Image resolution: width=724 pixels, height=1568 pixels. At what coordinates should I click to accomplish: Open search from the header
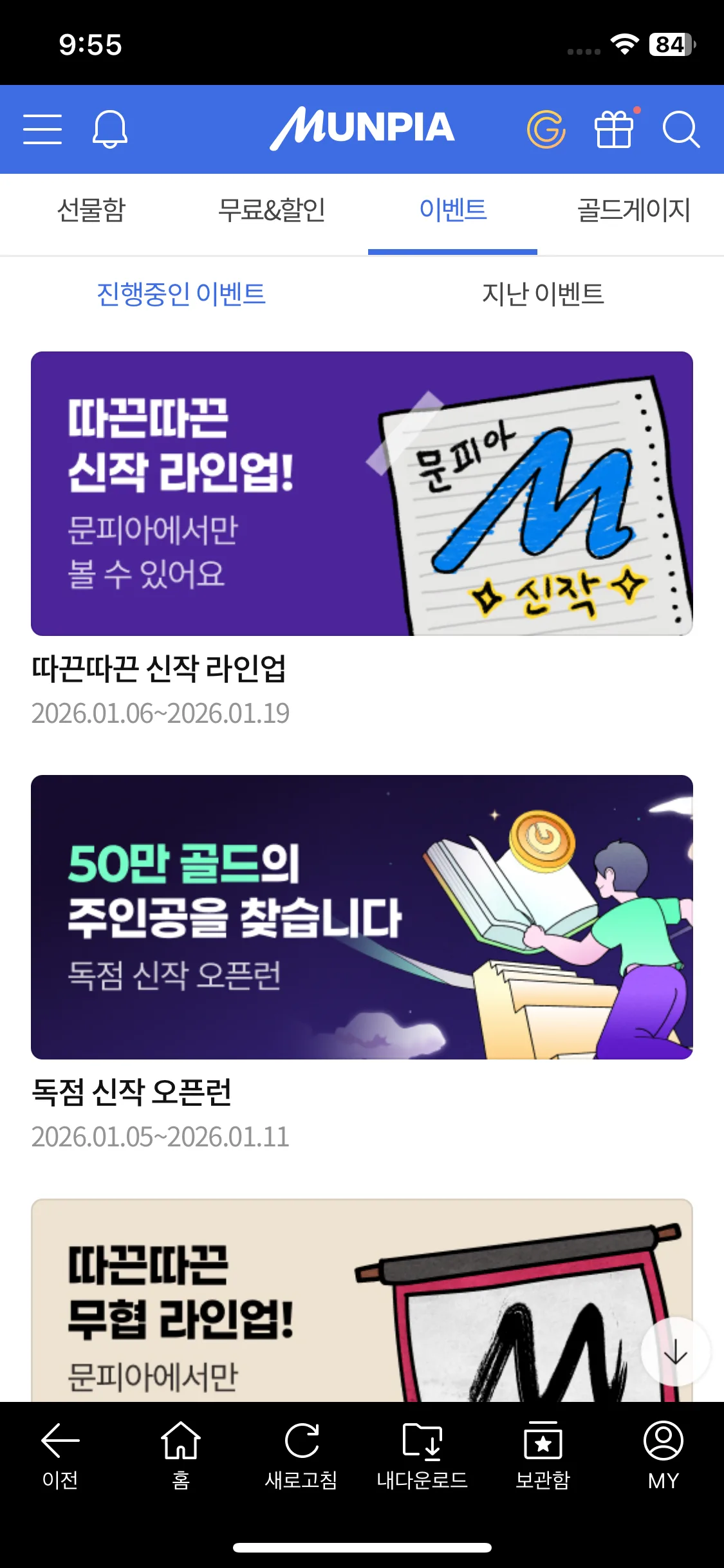coord(681,129)
